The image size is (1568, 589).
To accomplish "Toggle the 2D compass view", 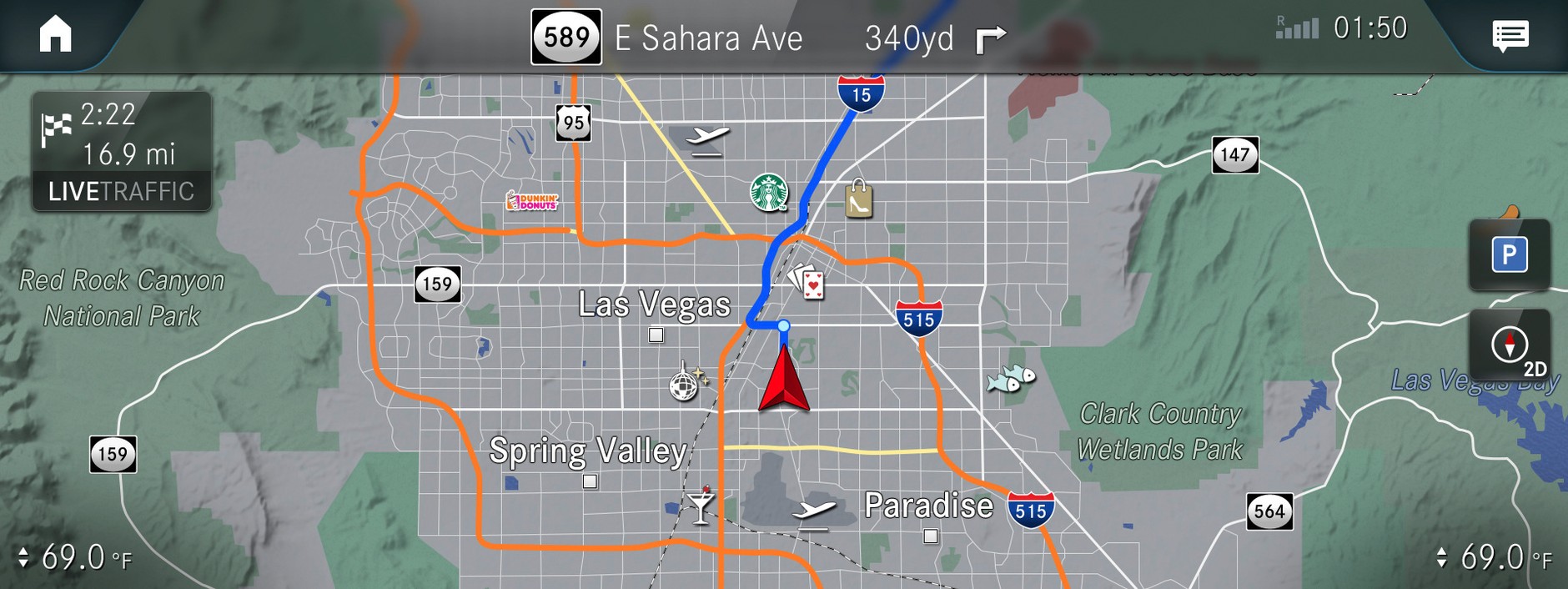I will point(1510,345).
